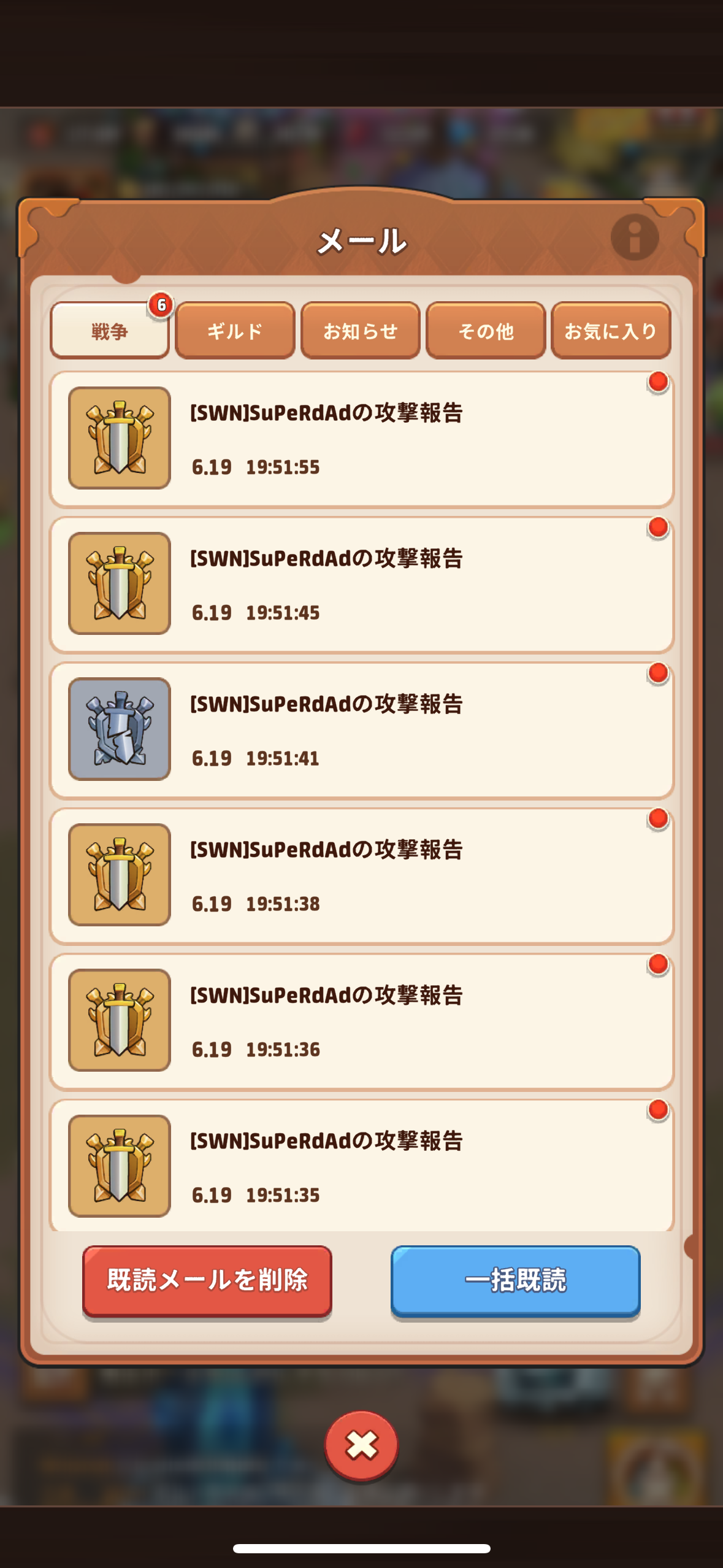Switch to the お知らせ tab
Screen dimensions: 723x1568
point(361,331)
